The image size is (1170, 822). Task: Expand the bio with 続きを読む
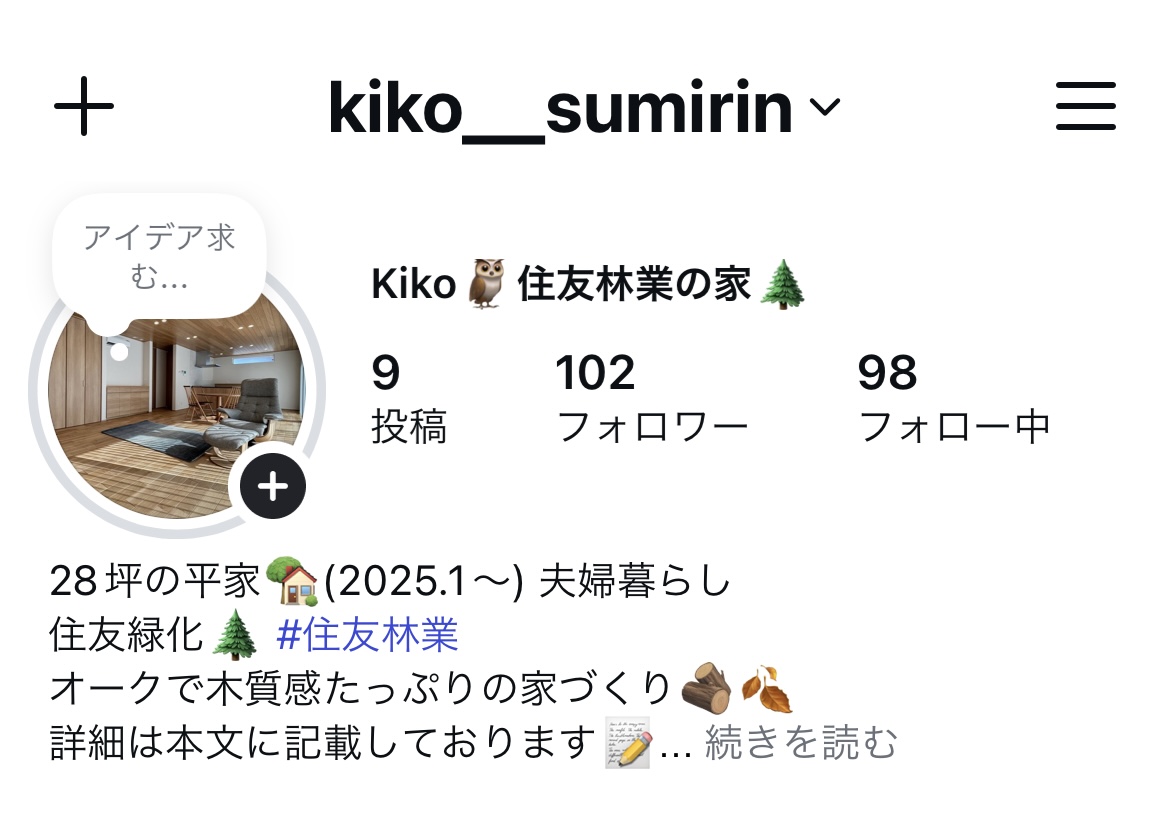point(801,743)
